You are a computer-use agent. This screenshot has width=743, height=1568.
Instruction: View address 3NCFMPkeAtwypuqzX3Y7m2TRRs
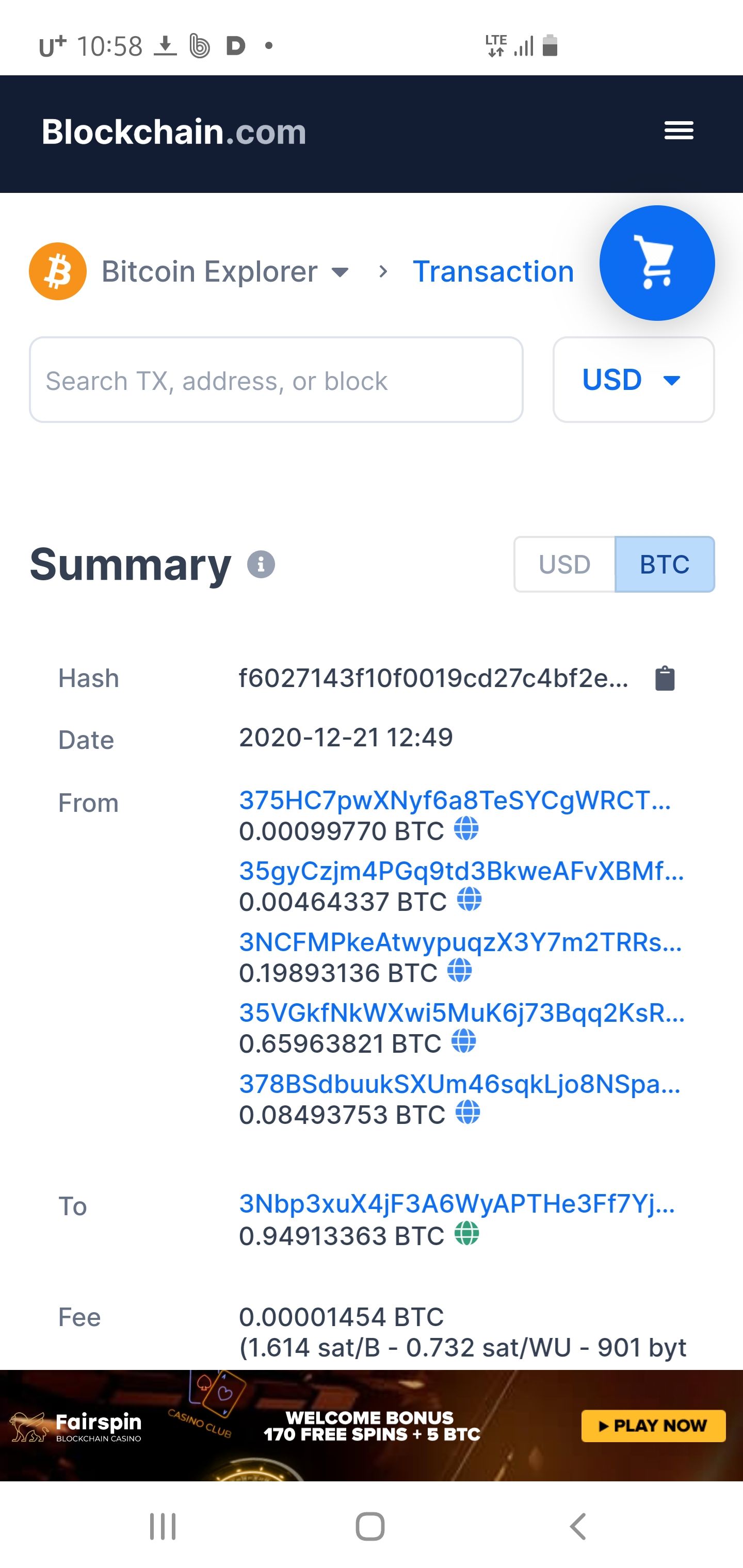click(460, 942)
